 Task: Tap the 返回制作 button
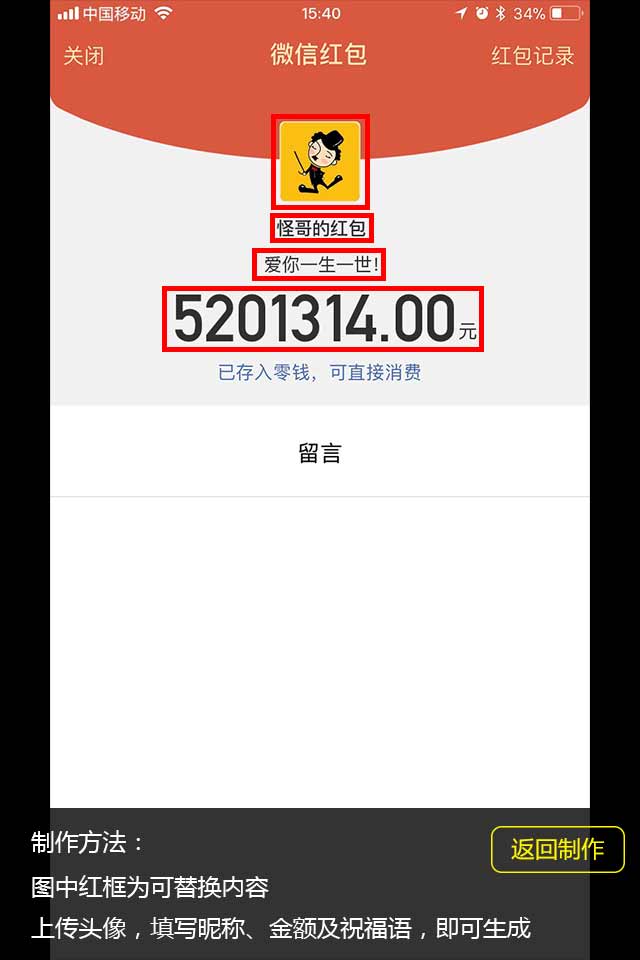coord(557,849)
